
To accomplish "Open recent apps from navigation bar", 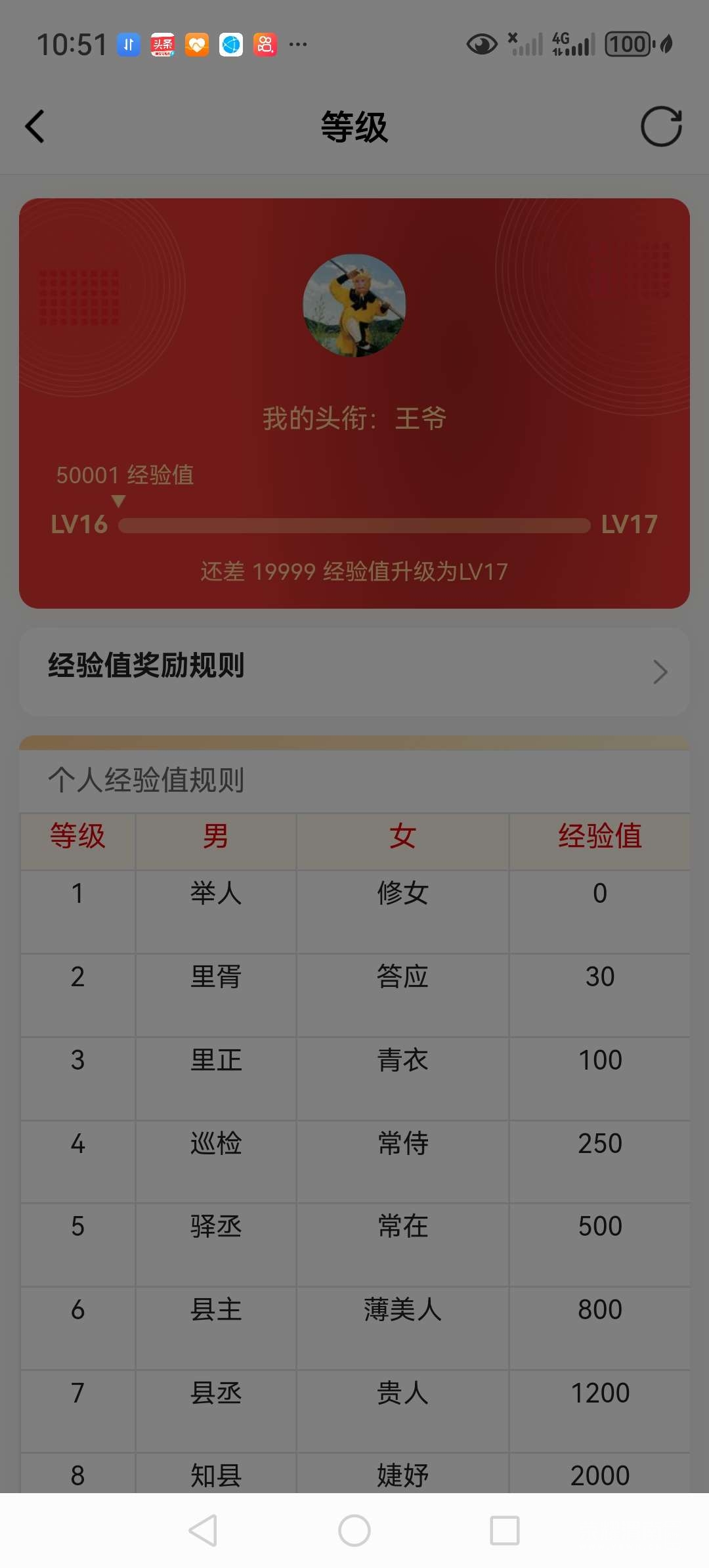I will 505,1531.
